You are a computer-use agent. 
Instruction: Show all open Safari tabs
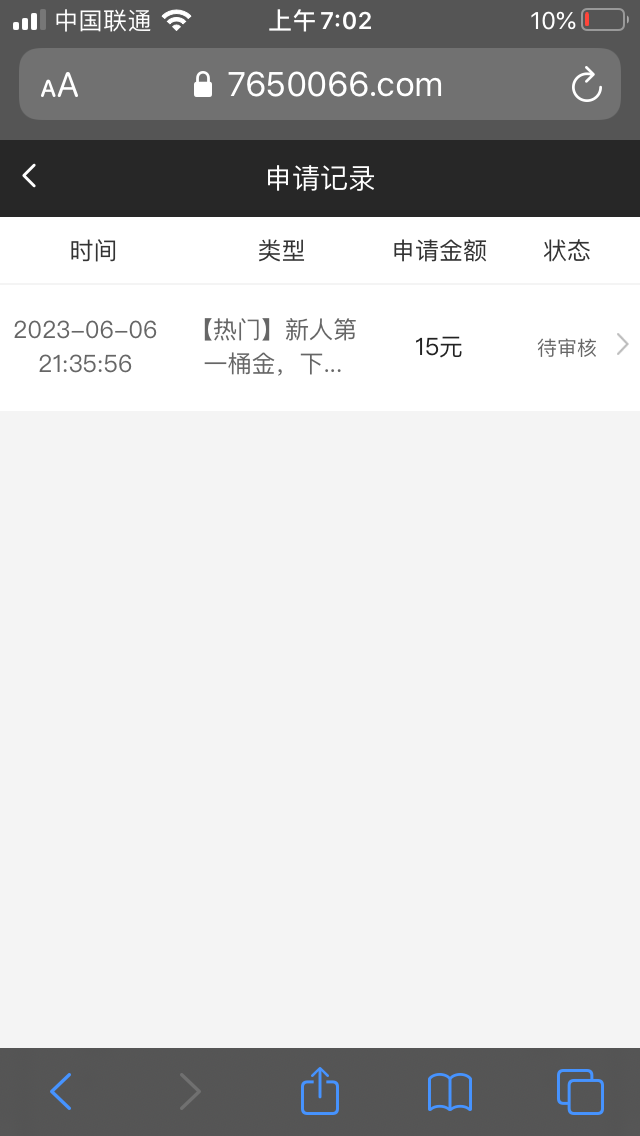tap(580, 1091)
